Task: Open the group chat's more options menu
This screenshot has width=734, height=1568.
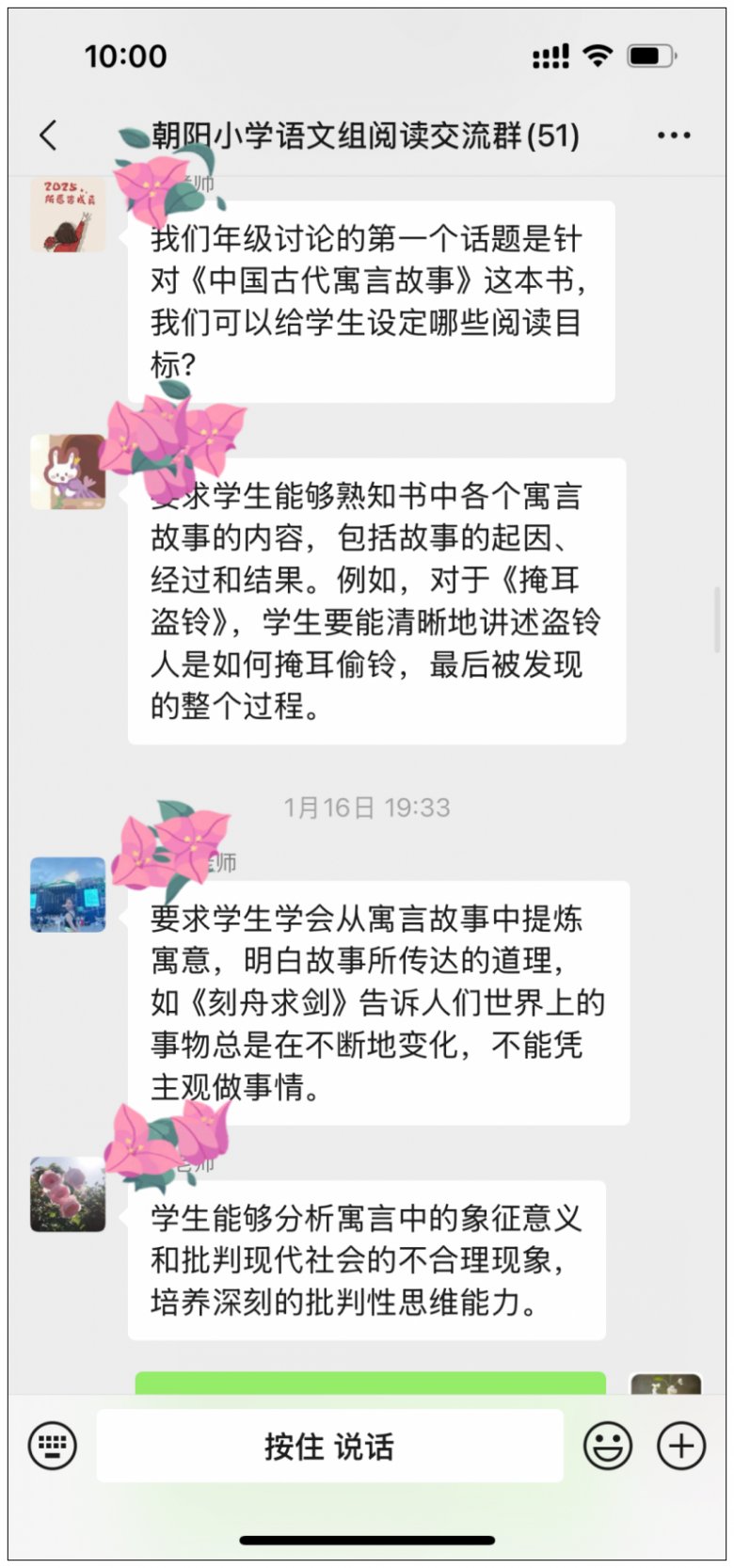Action: [674, 136]
